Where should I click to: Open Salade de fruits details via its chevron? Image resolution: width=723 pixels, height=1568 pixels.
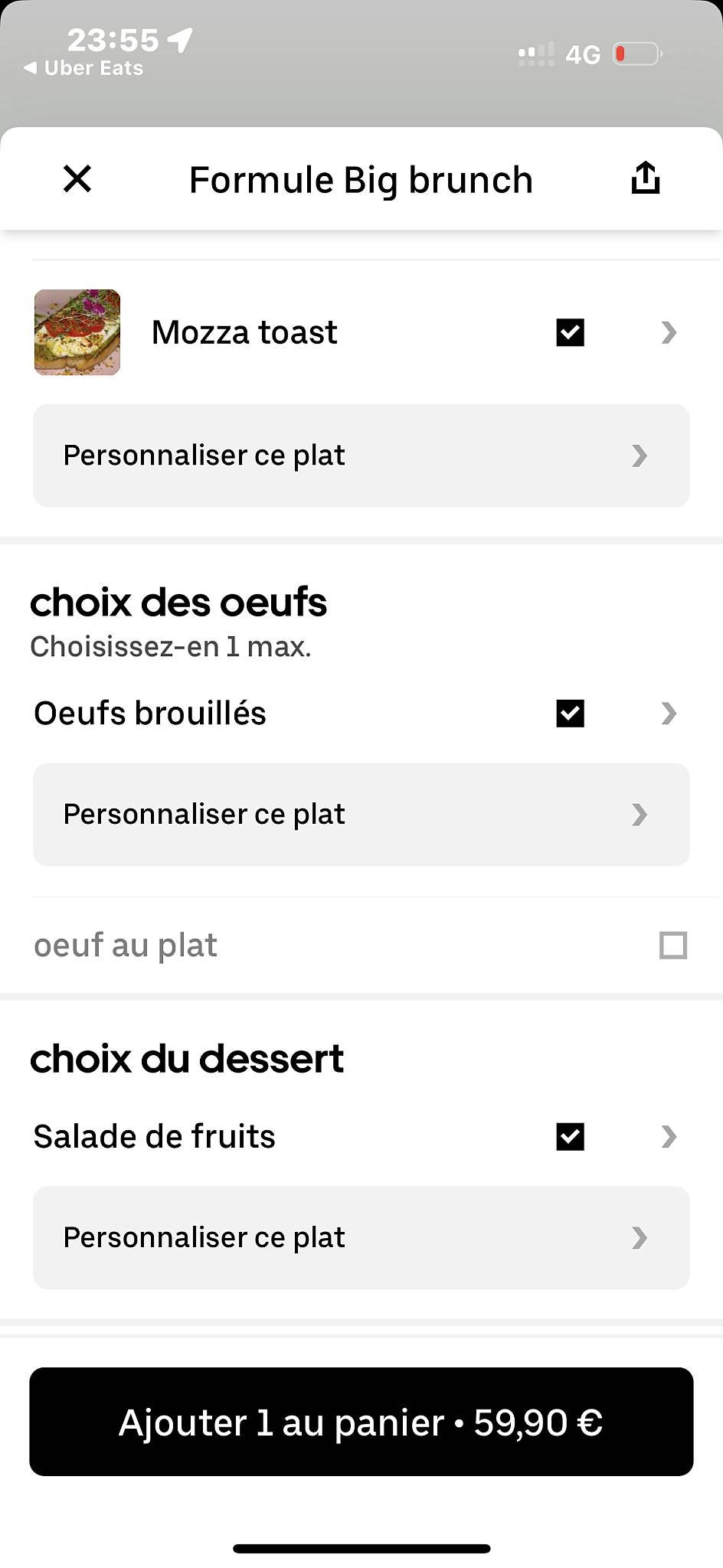[x=670, y=1137]
